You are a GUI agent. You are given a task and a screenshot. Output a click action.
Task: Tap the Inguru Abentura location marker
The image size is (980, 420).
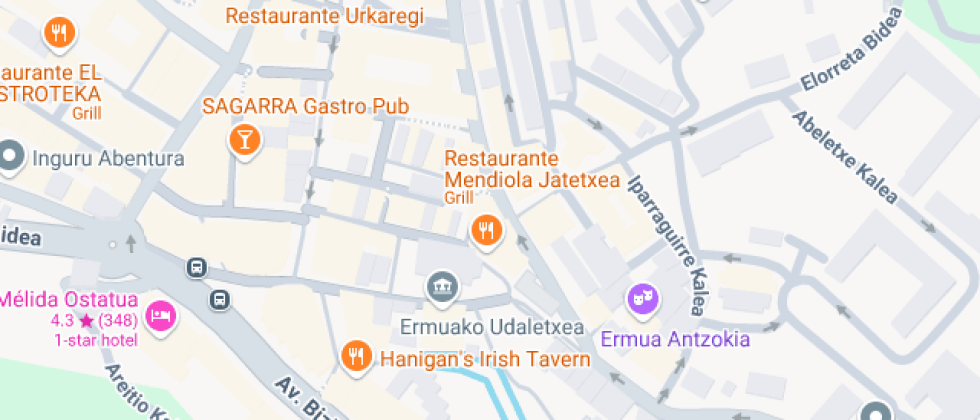point(11,156)
